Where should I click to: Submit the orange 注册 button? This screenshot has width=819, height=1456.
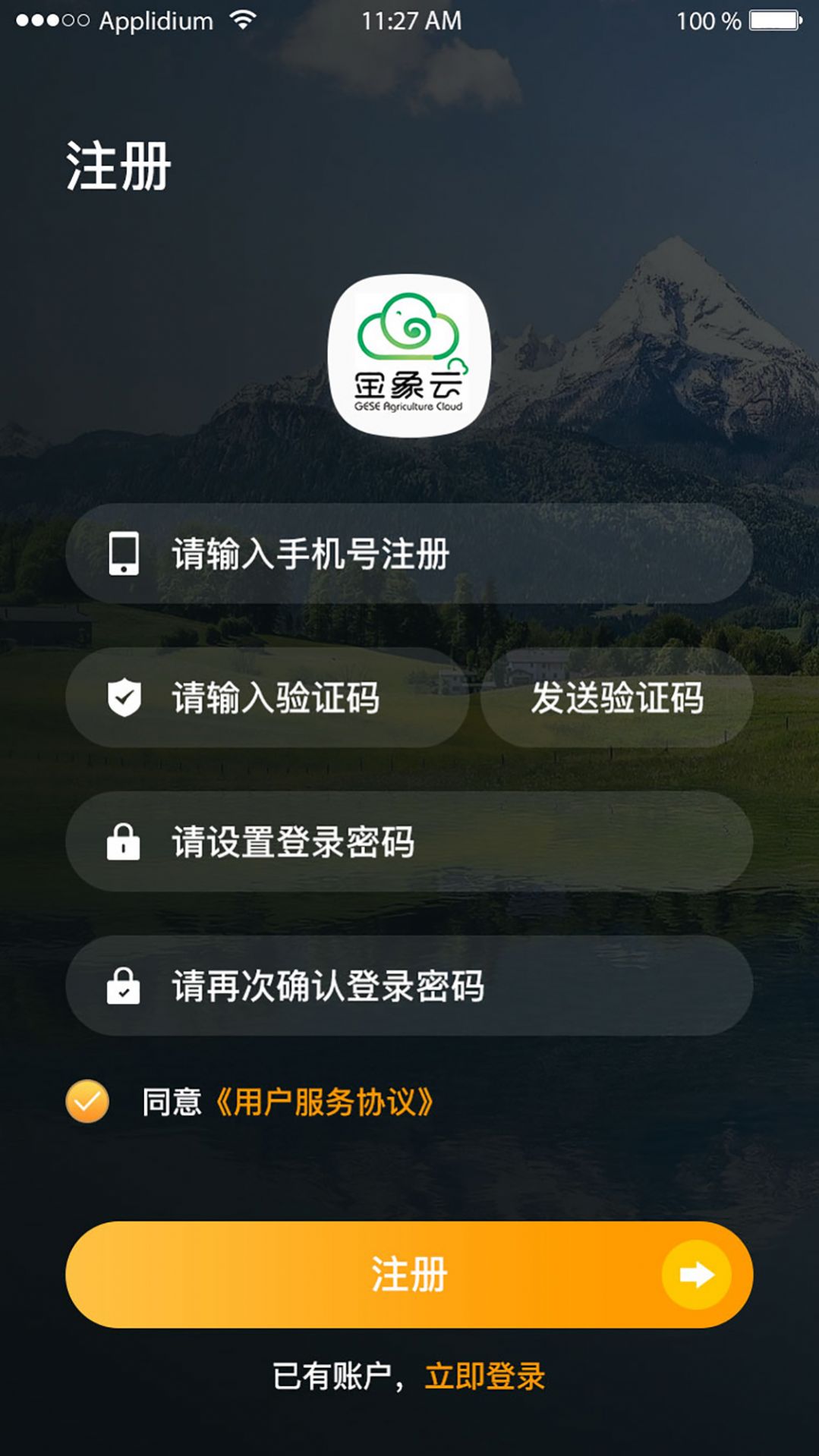click(x=408, y=1275)
